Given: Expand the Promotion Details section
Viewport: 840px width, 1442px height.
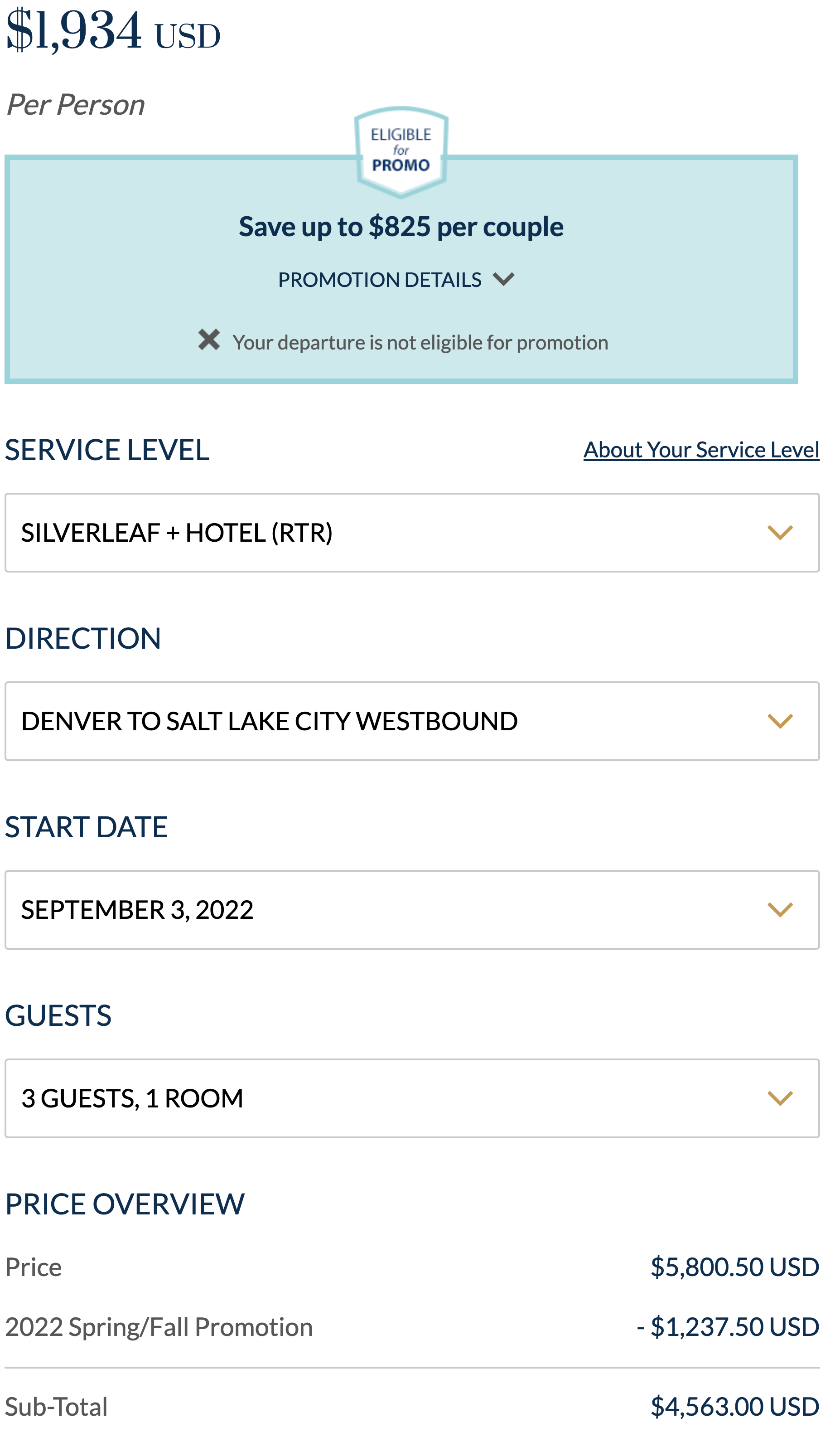Looking at the screenshot, I should (396, 280).
